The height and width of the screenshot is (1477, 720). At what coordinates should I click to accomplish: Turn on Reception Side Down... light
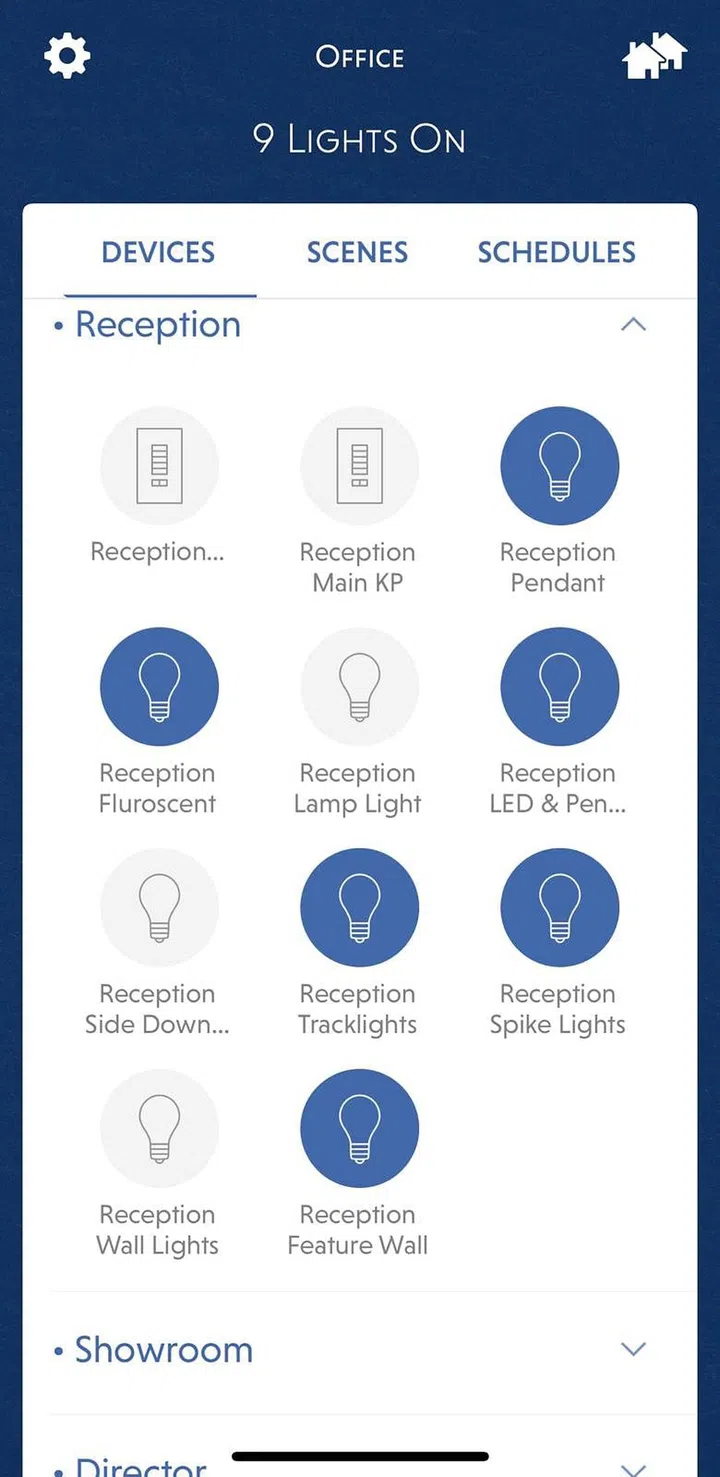159,908
